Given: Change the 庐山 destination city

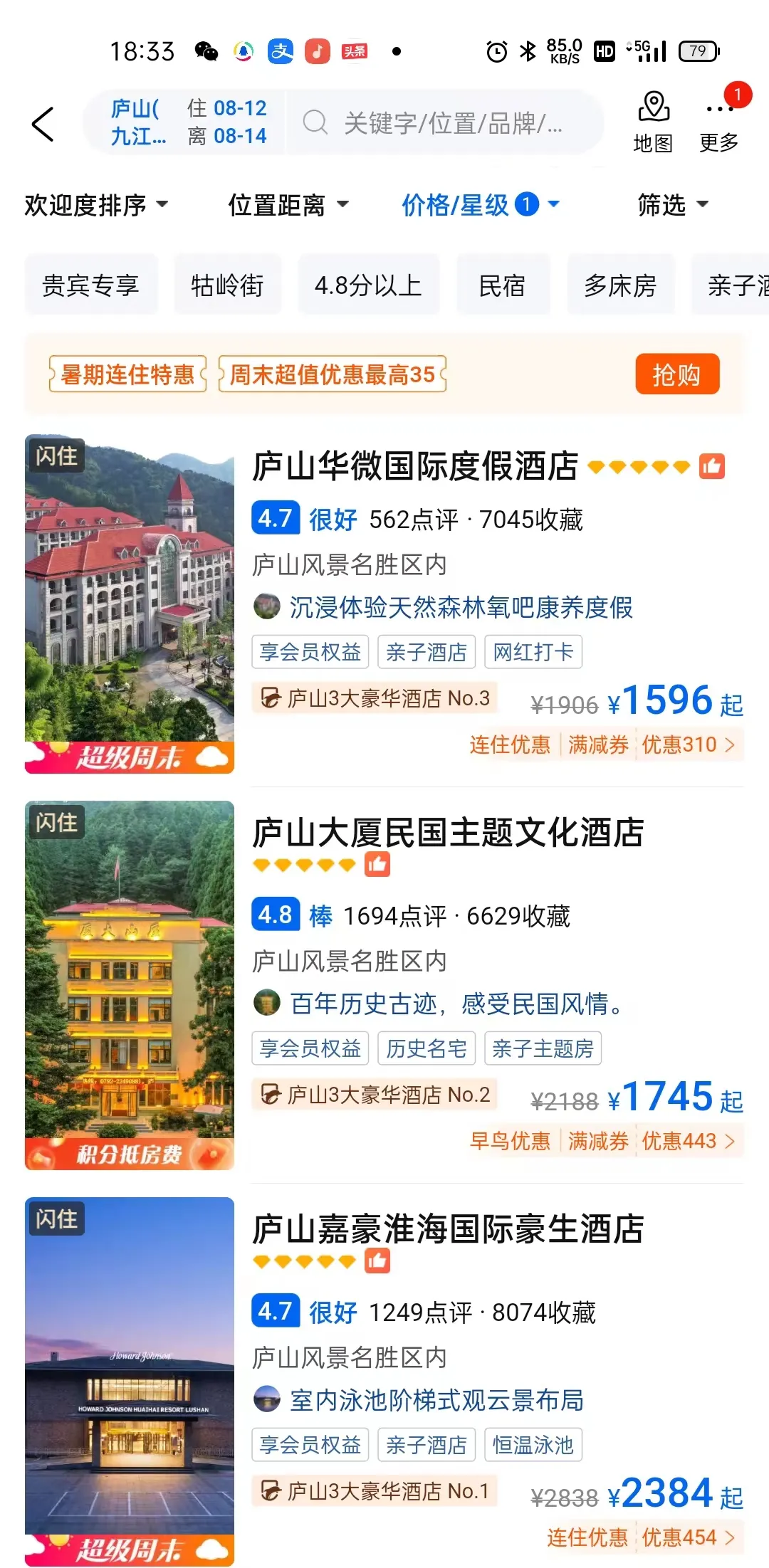Looking at the screenshot, I should tap(137, 122).
